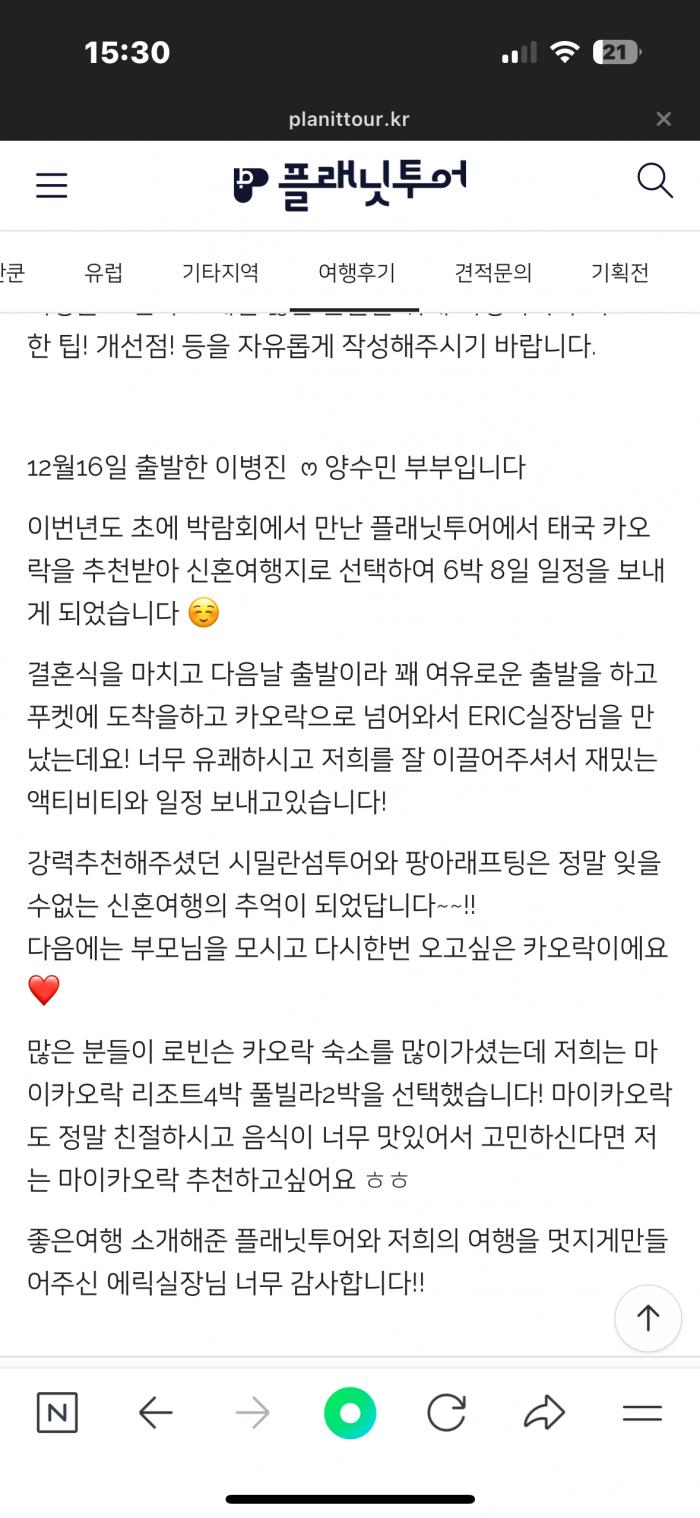Jump to top with the arrow button
700x1518 pixels.
[648, 1318]
